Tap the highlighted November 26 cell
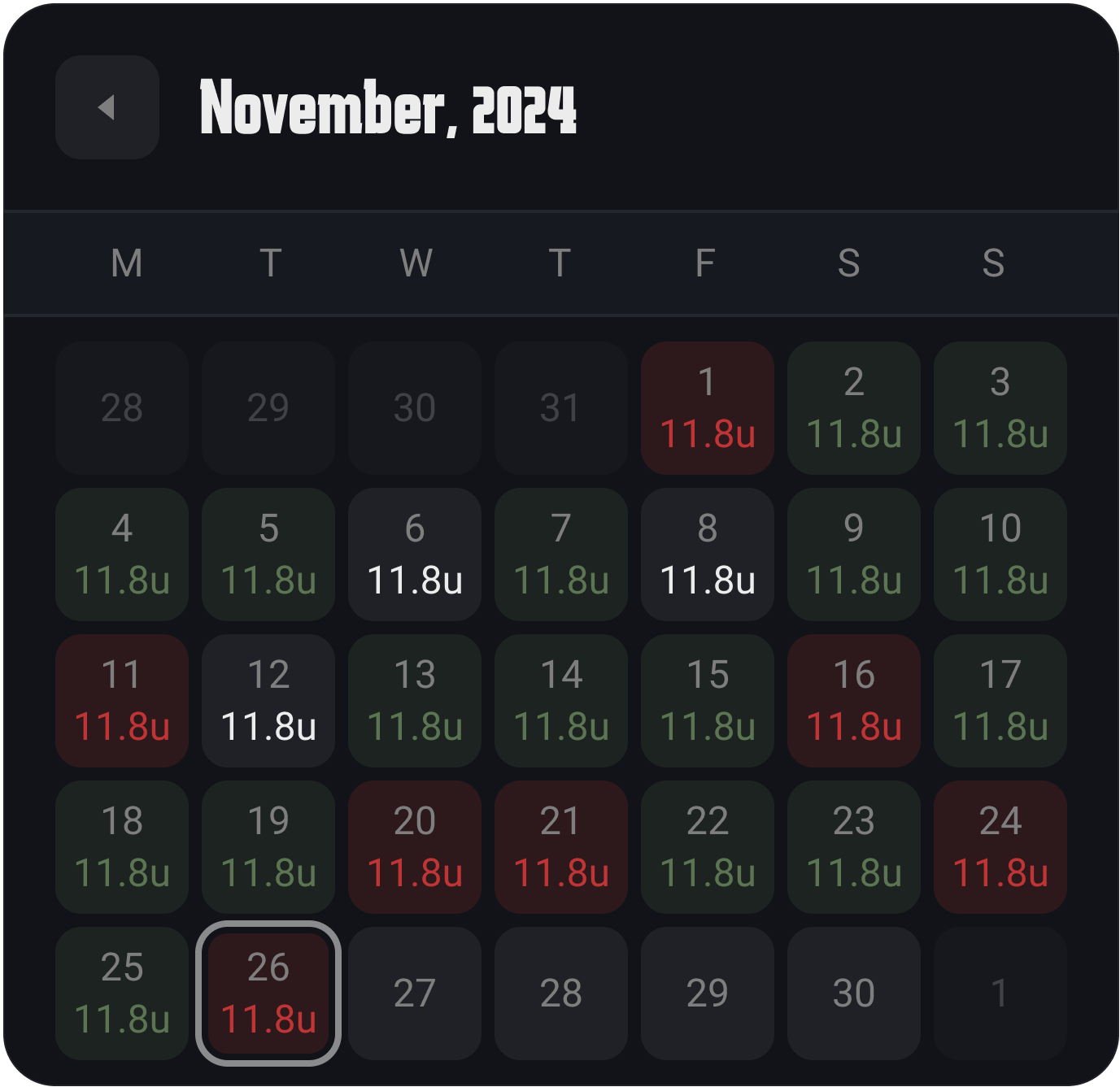Screen dimensions: 1120x1087 (x=268, y=994)
